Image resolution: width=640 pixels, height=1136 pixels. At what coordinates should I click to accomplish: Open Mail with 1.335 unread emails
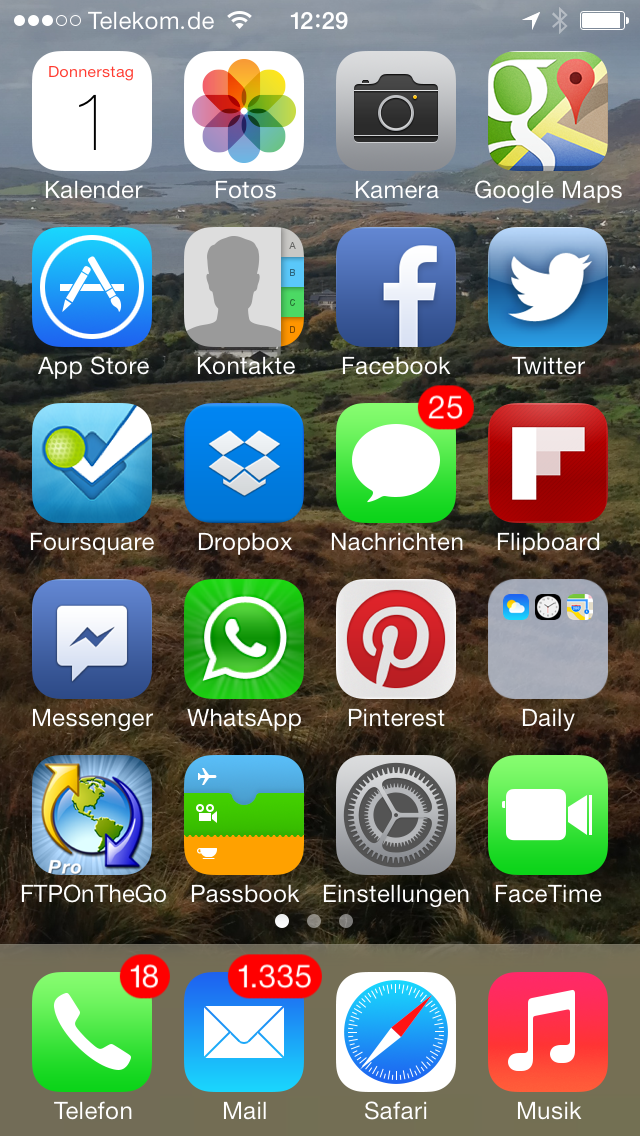click(x=244, y=1031)
